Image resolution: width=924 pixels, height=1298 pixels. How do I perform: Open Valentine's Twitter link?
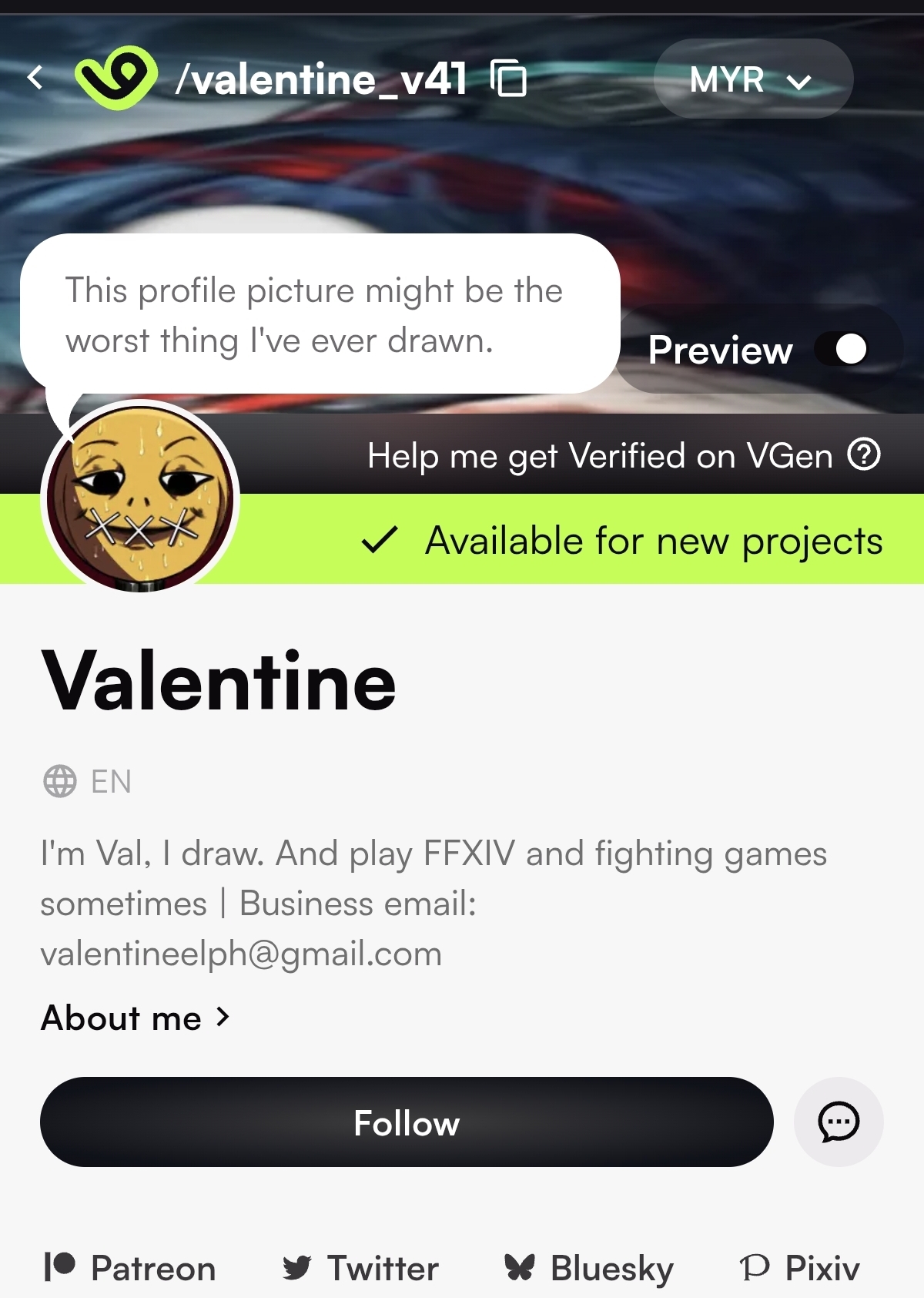coord(360,1268)
